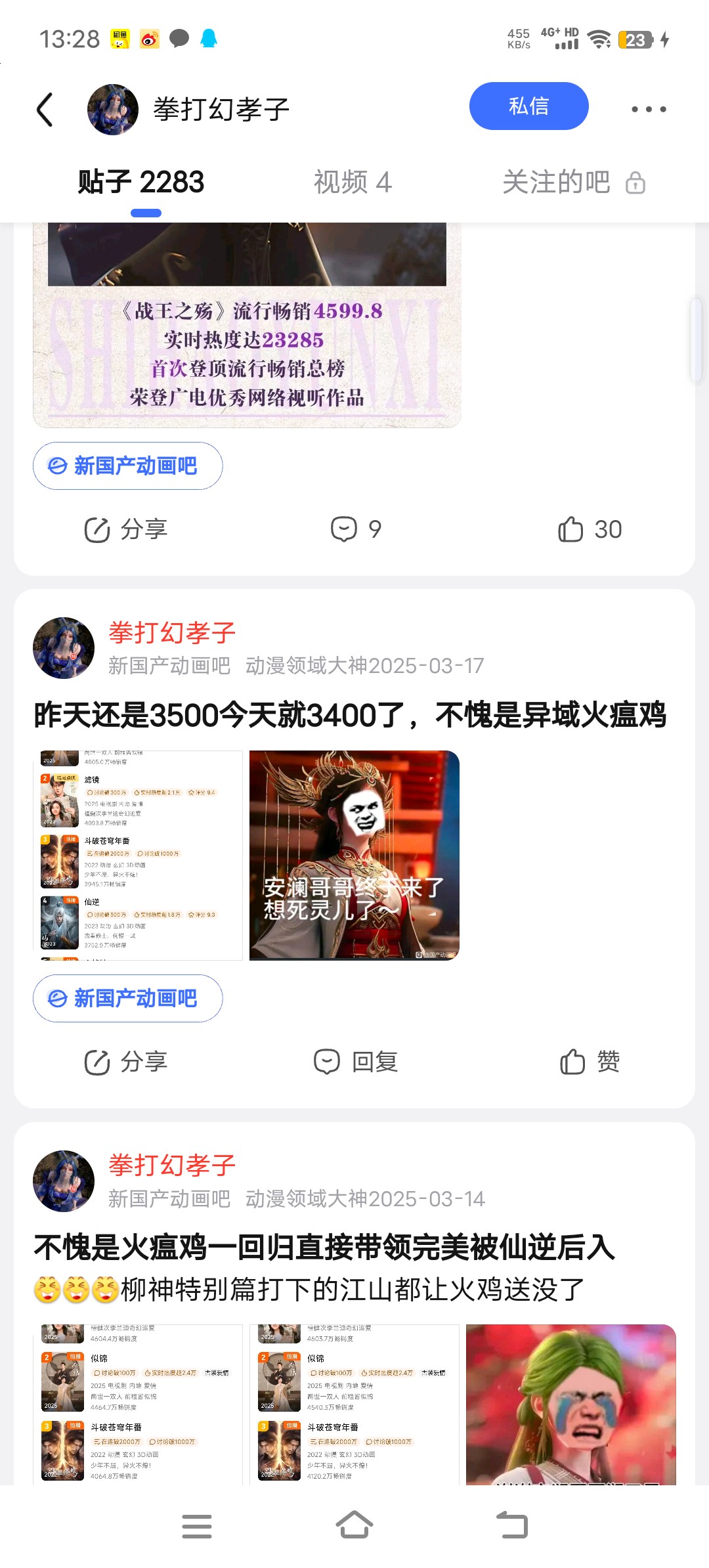
Task: Share the post with 9 comments
Action: click(x=126, y=529)
